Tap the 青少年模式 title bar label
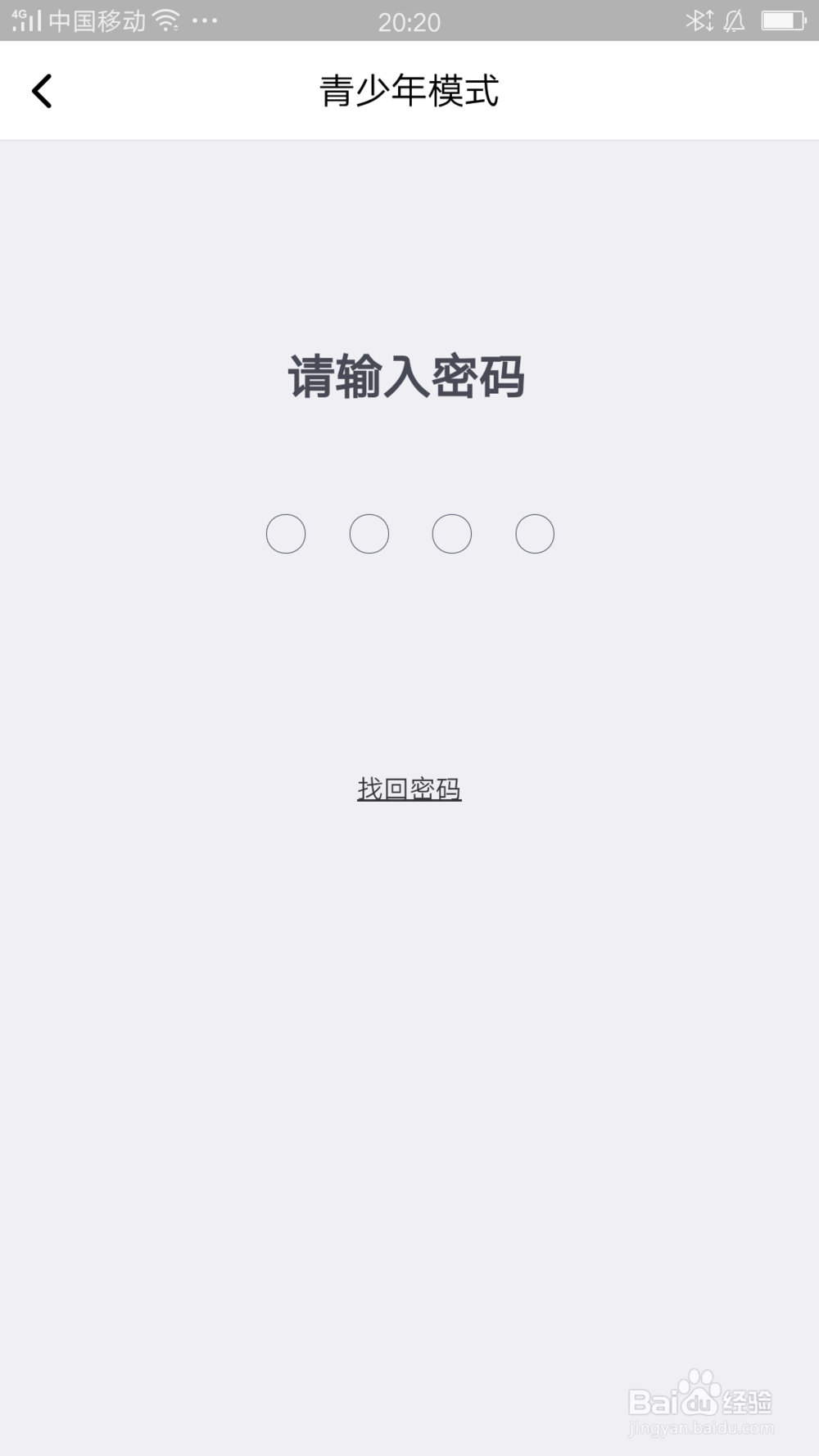The height and width of the screenshot is (1456, 819). 409,90
